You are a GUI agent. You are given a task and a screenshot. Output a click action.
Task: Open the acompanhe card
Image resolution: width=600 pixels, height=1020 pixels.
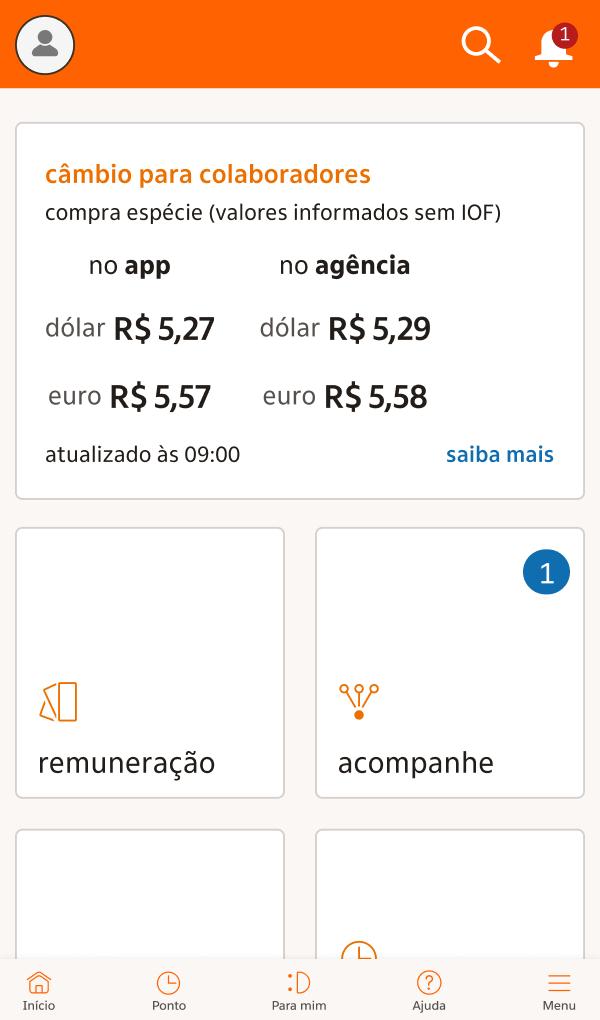(450, 663)
